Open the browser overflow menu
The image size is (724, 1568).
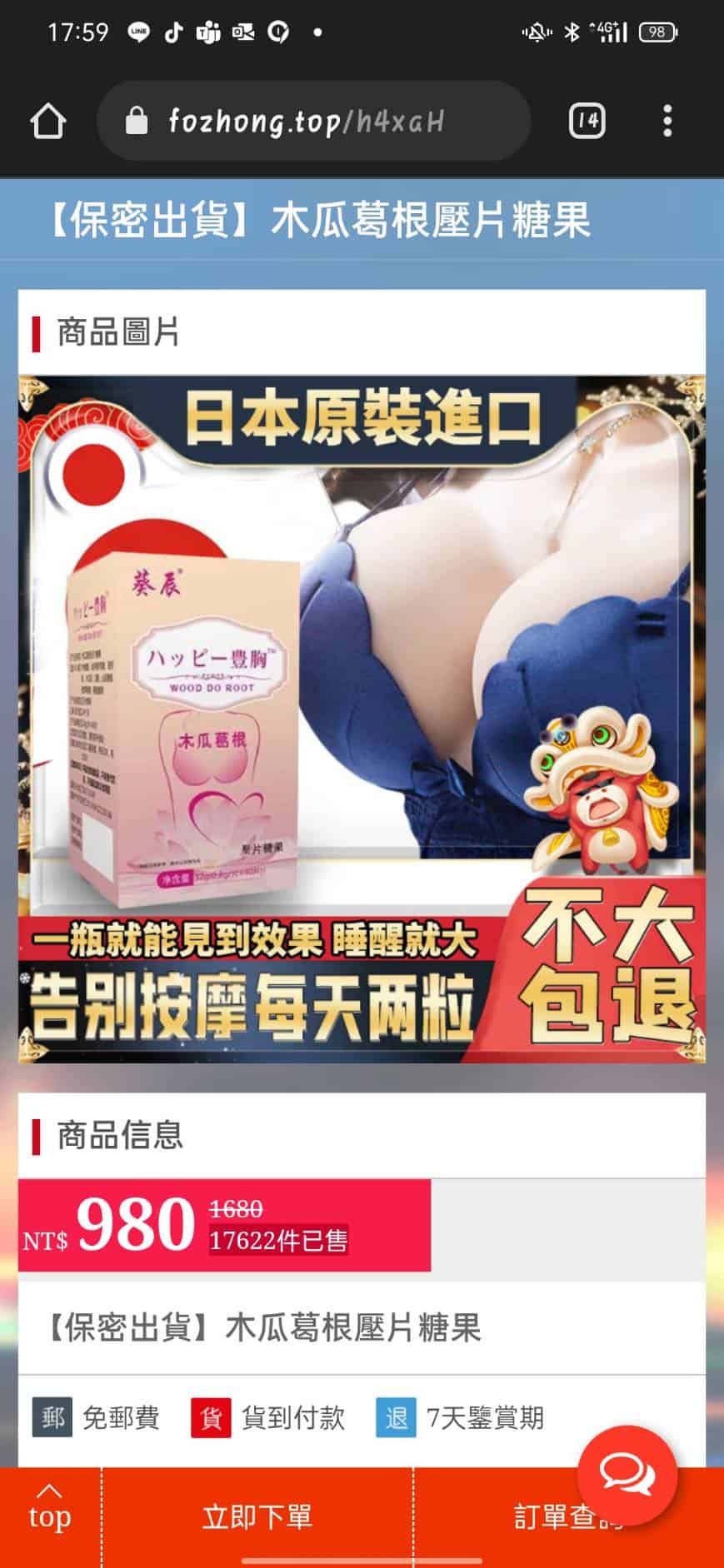pyautogui.click(x=667, y=122)
